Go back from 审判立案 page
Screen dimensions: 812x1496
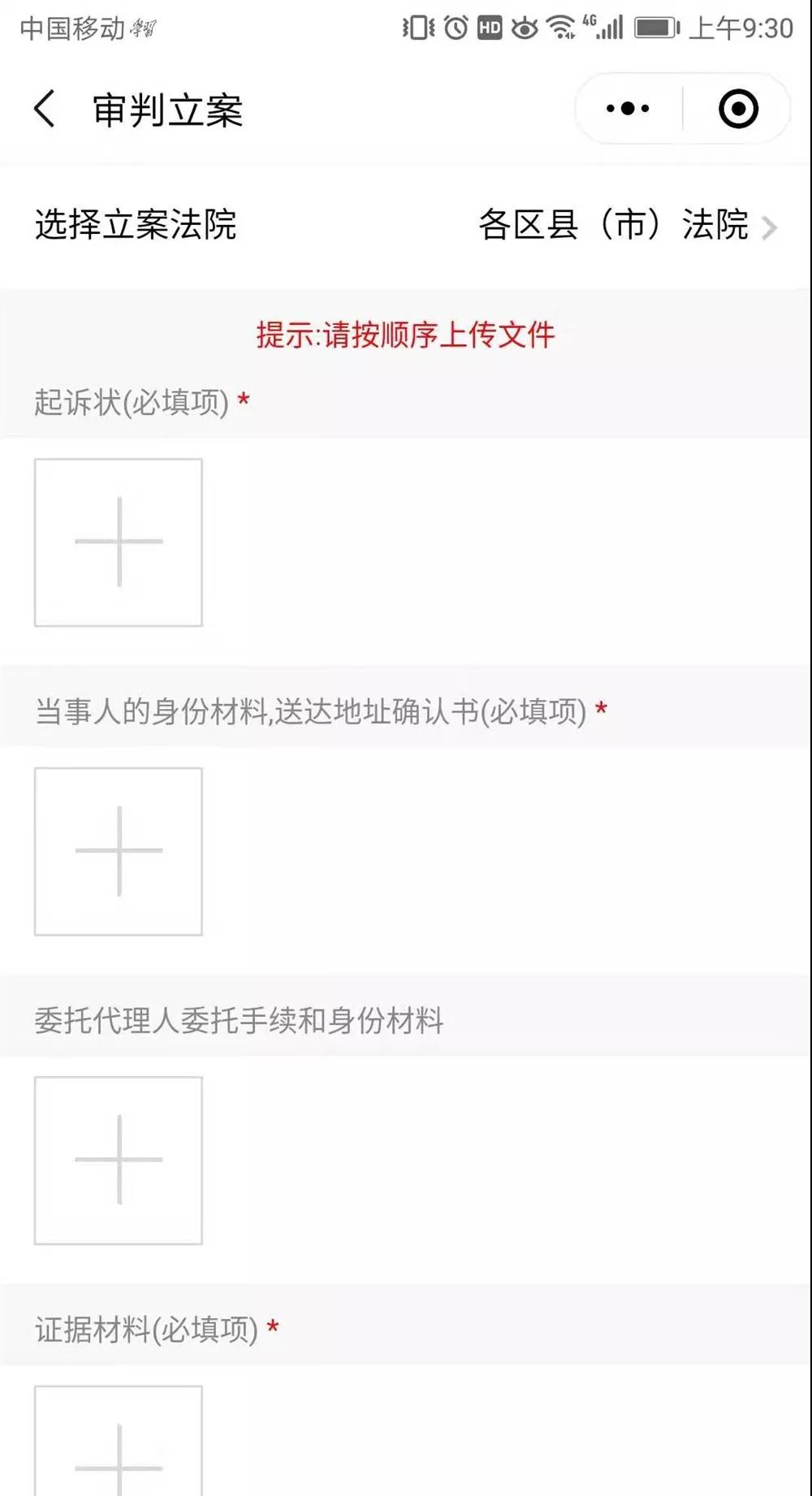pos(45,109)
